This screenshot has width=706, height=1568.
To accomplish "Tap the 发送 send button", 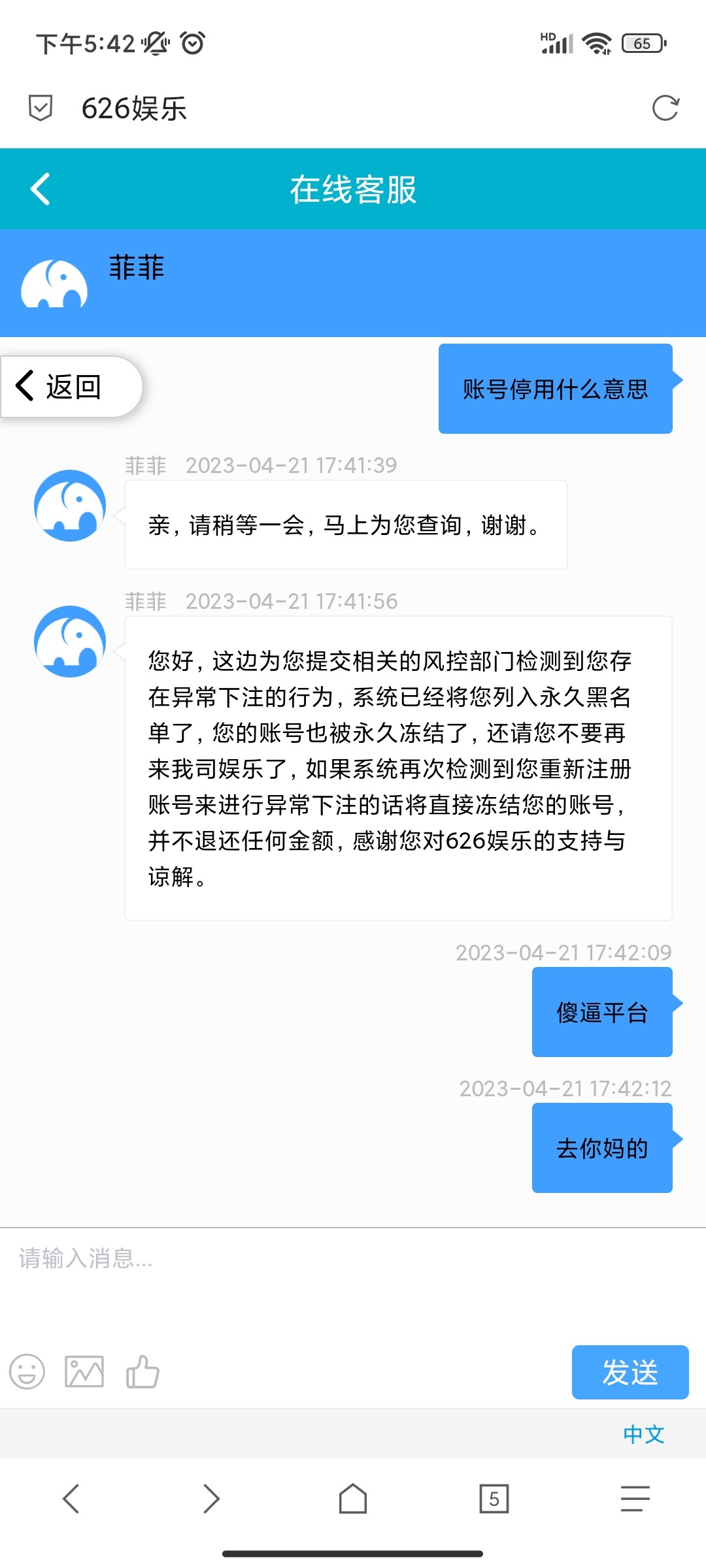I will tap(630, 1373).
